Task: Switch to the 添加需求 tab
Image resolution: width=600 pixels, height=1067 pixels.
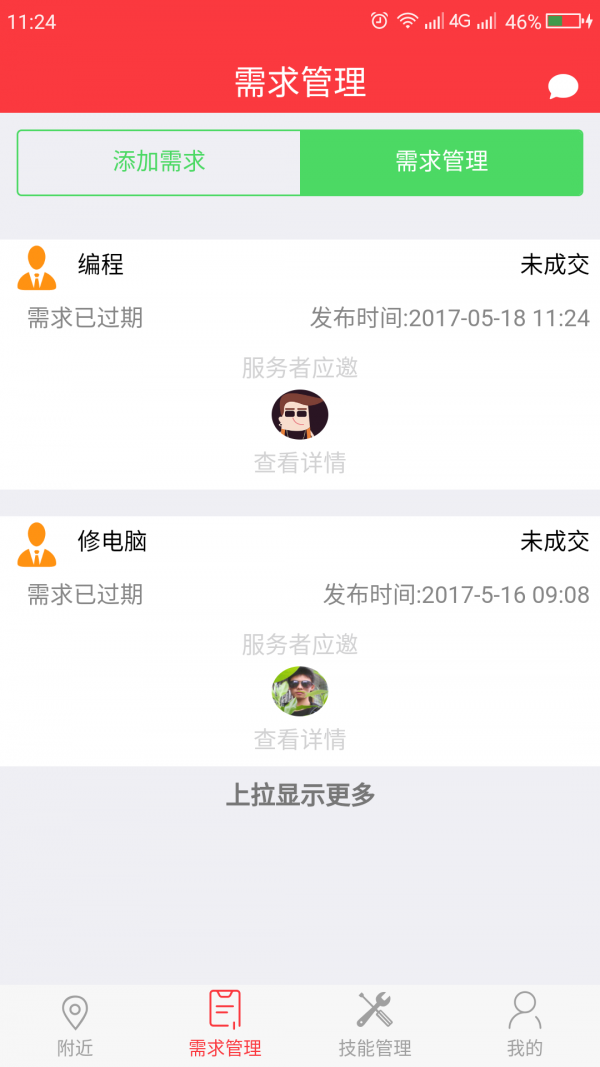Action: tap(159, 162)
